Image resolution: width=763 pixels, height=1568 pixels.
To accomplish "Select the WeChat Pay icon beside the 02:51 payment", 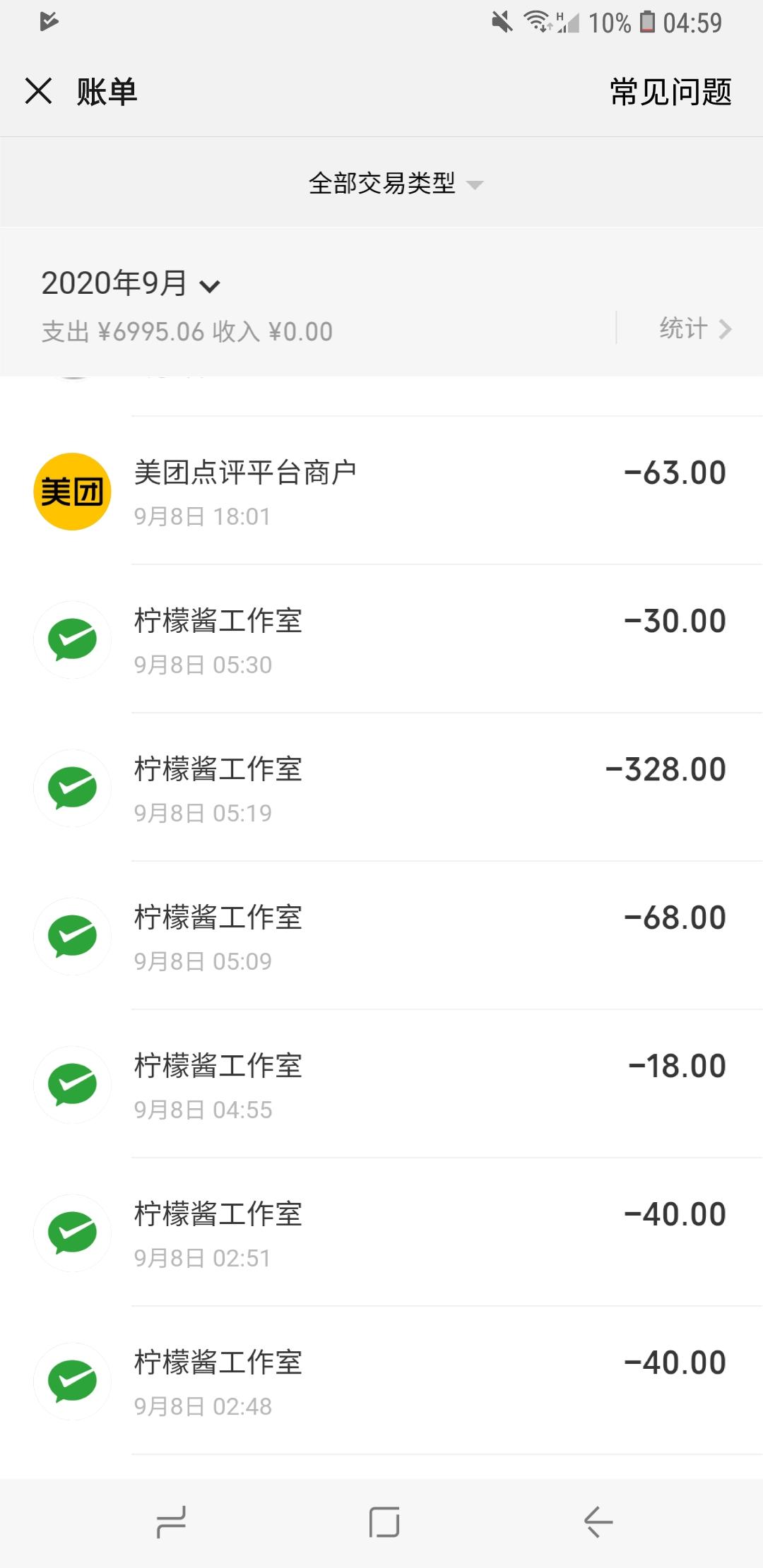I will pyautogui.click(x=71, y=1233).
